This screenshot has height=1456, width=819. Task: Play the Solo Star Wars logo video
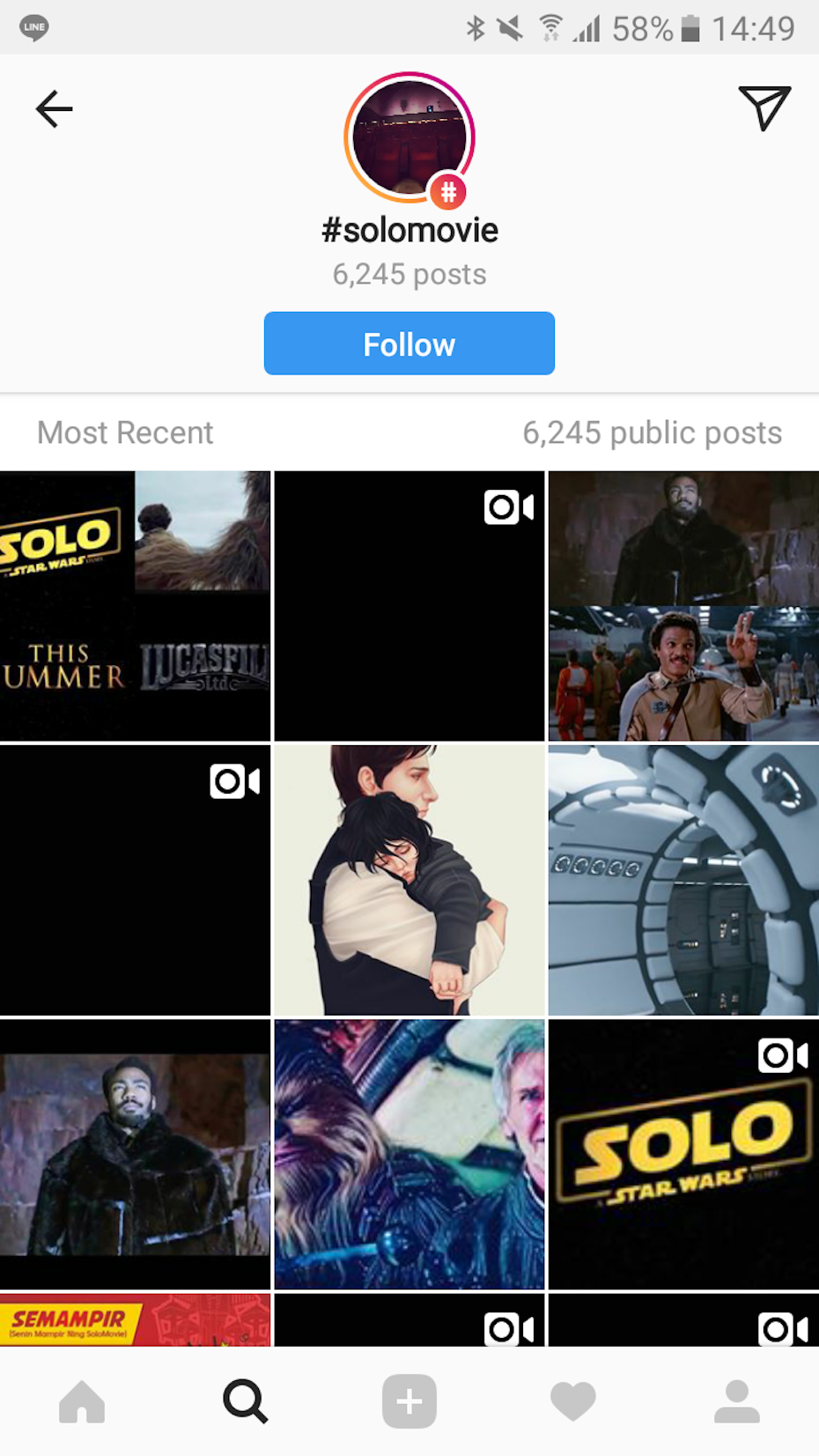click(683, 1154)
